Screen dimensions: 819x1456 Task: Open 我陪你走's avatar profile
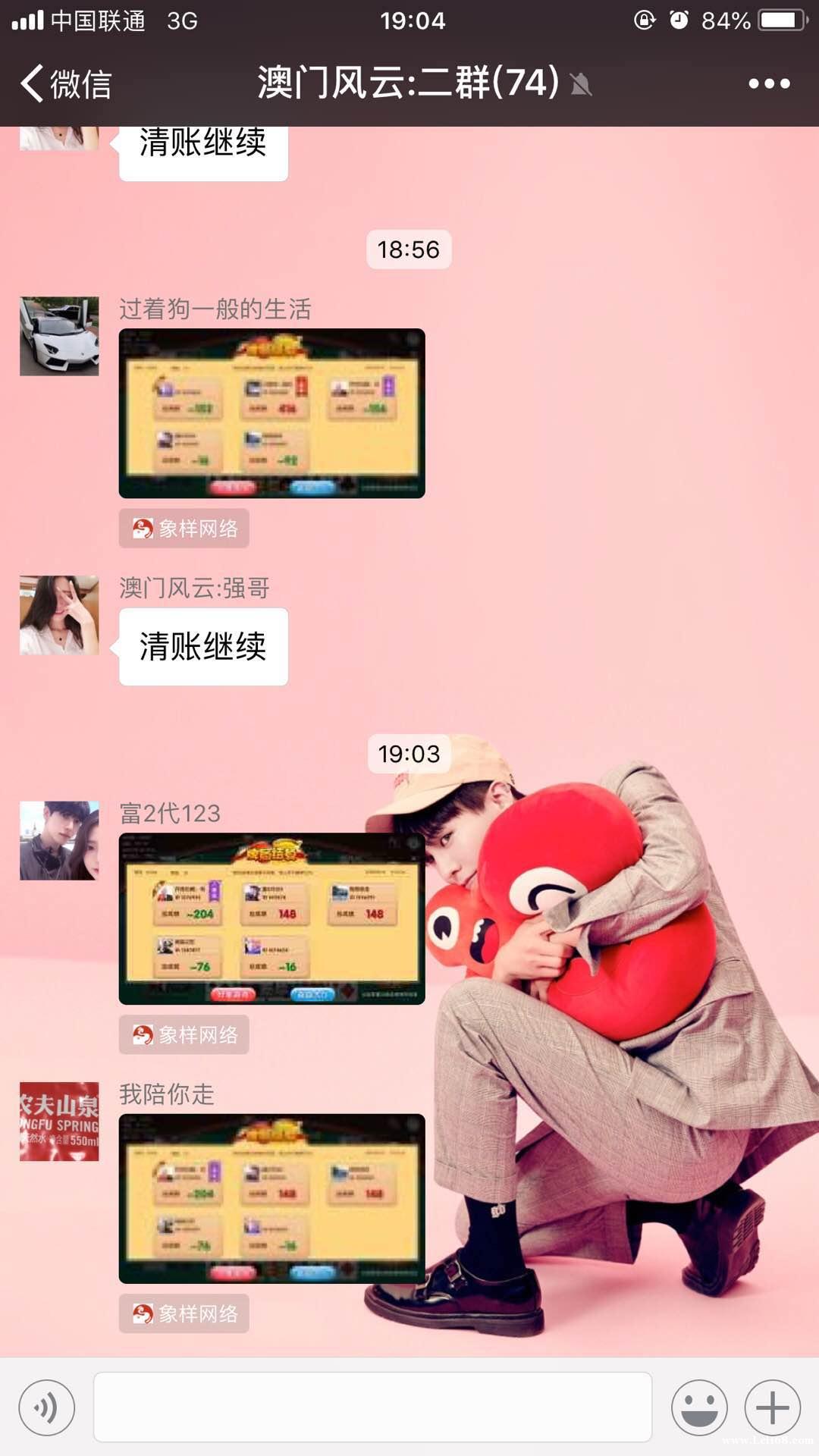(59, 1121)
